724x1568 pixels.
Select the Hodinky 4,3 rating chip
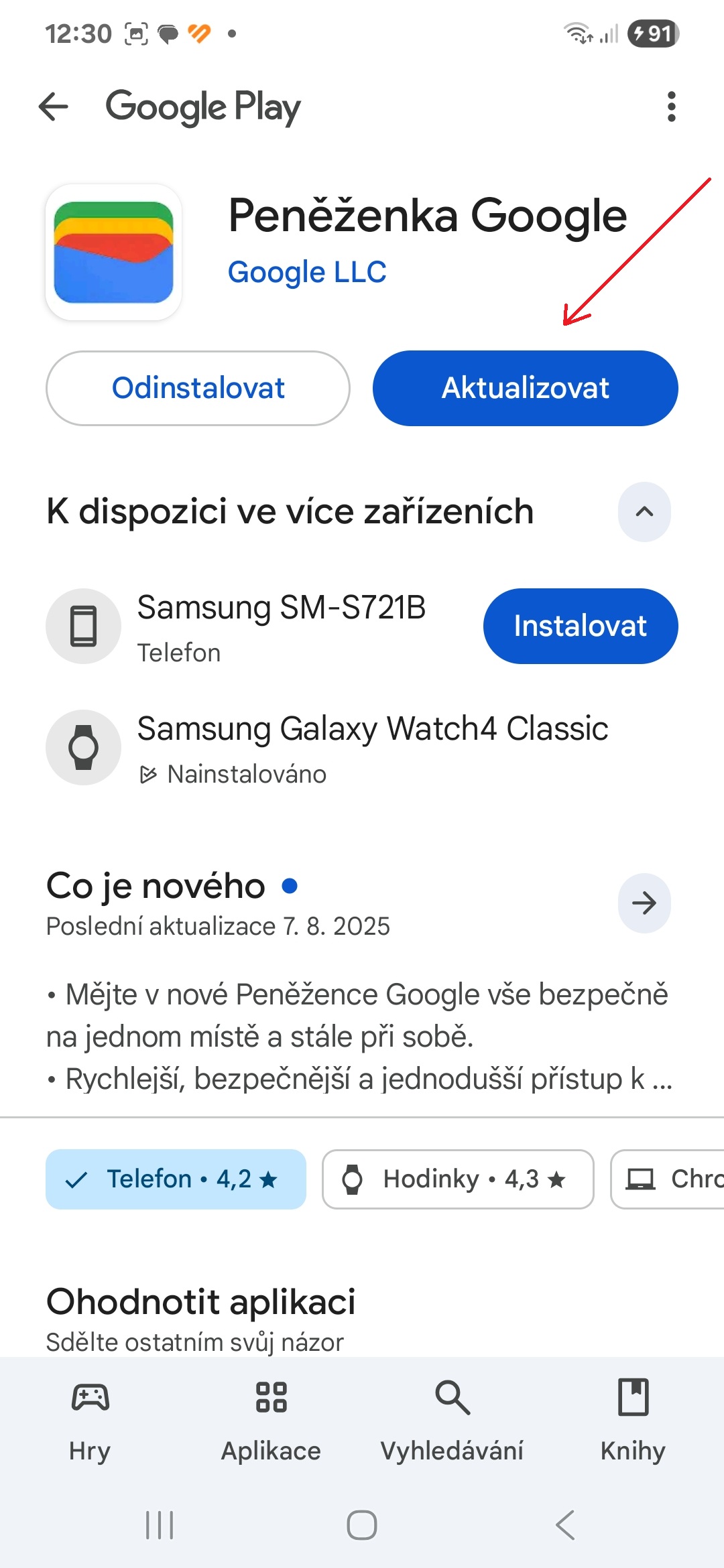pyautogui.click(x=458, y=1179)
